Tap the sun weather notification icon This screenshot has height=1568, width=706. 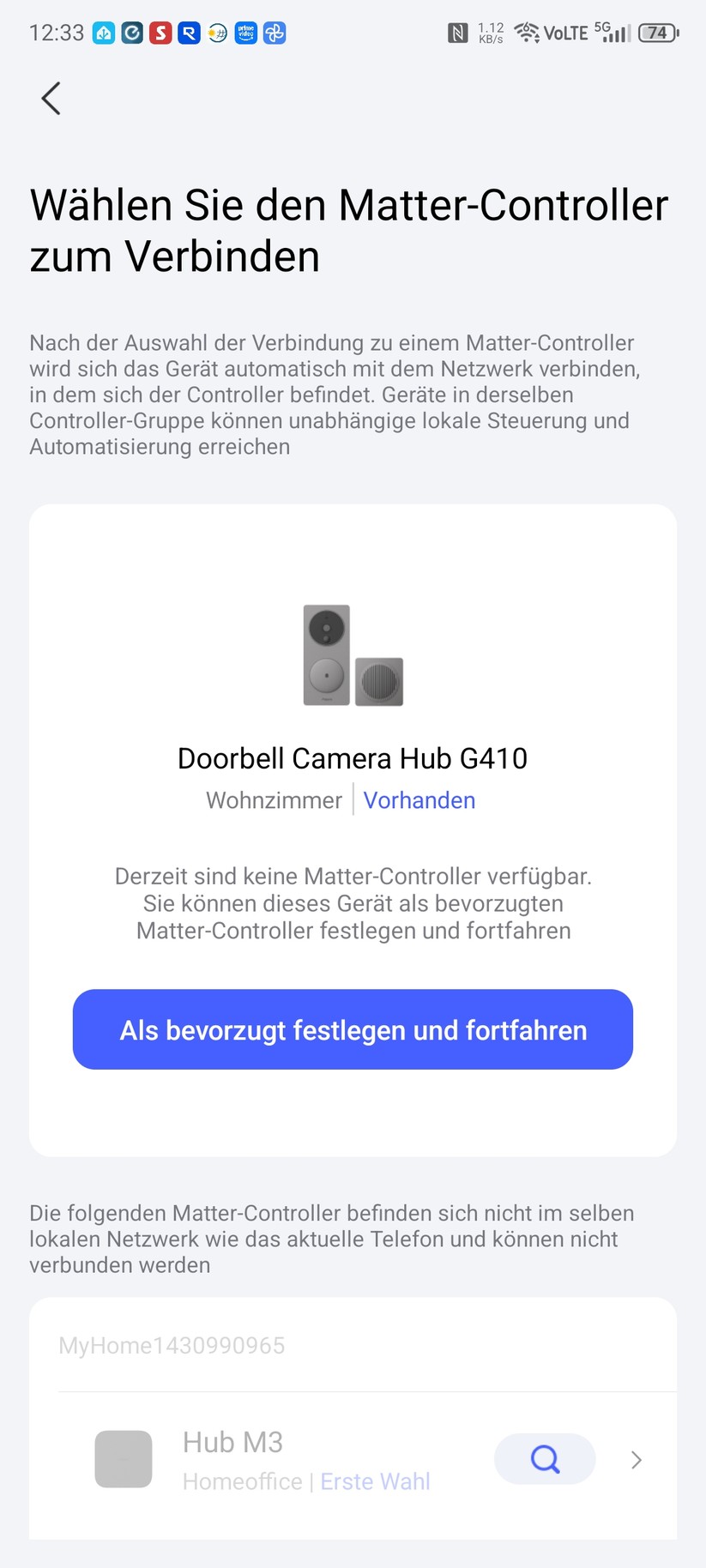pyautogui.click(x=216, y=33)
